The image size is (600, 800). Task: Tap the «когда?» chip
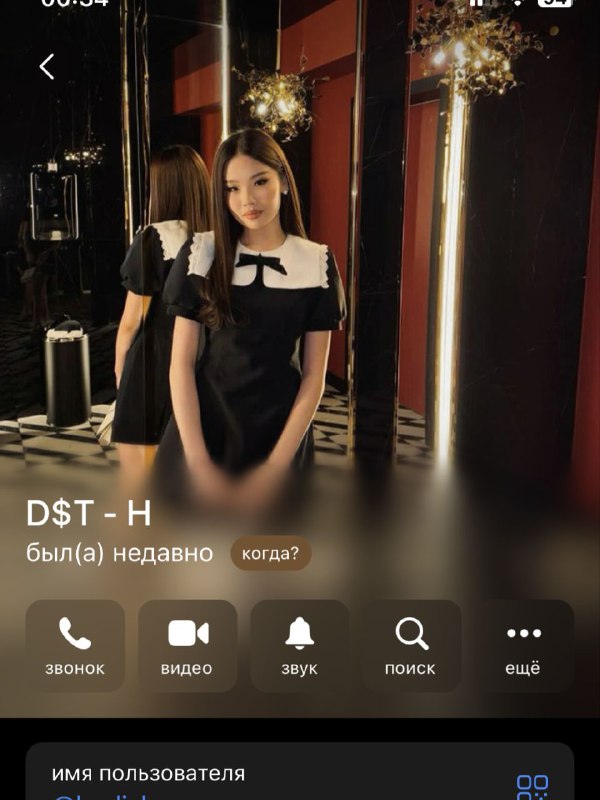271,553
